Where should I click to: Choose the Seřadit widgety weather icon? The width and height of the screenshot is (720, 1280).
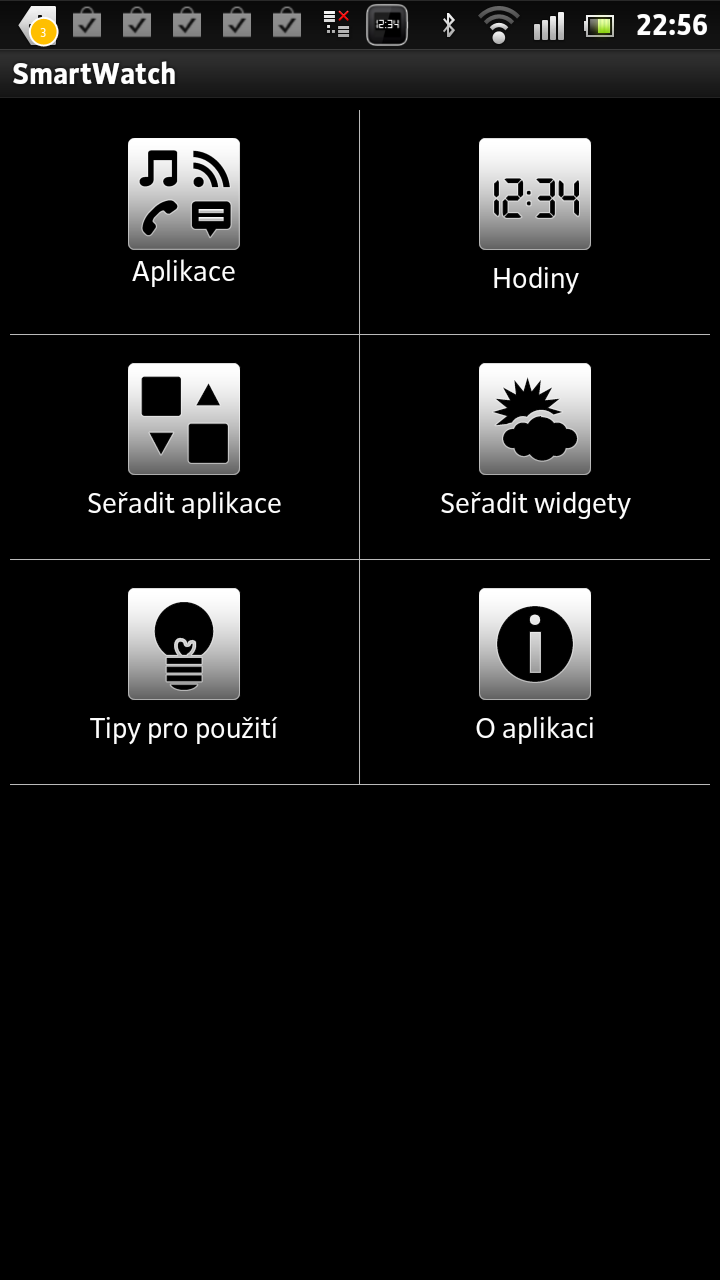coord(534,419)
